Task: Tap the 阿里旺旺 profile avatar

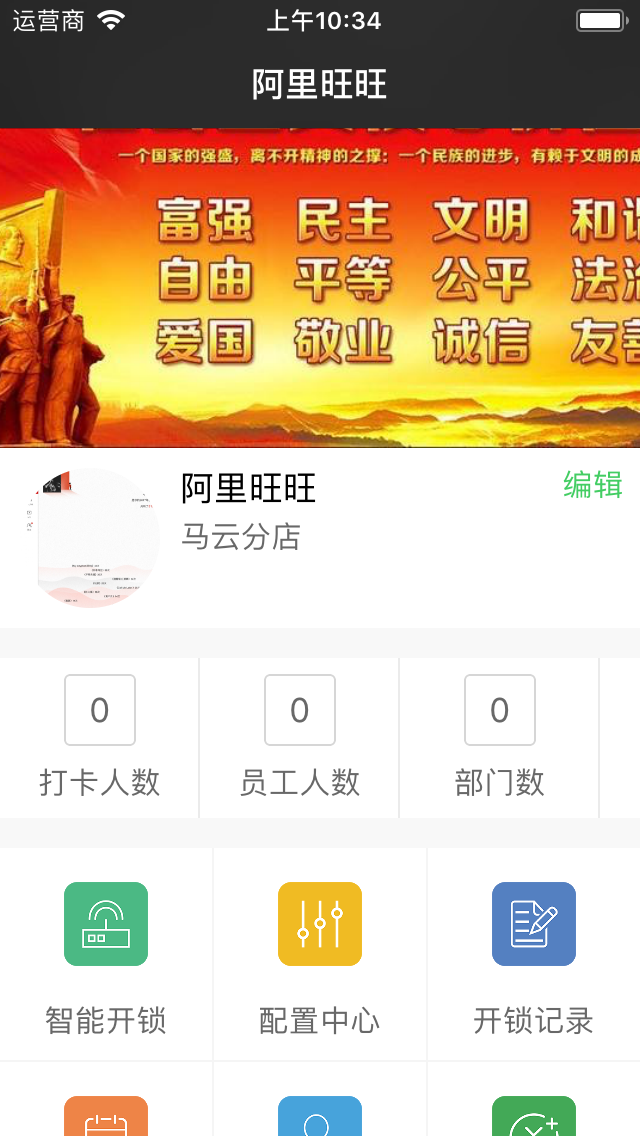Action: pyautogui.click(x=92, y=537)
